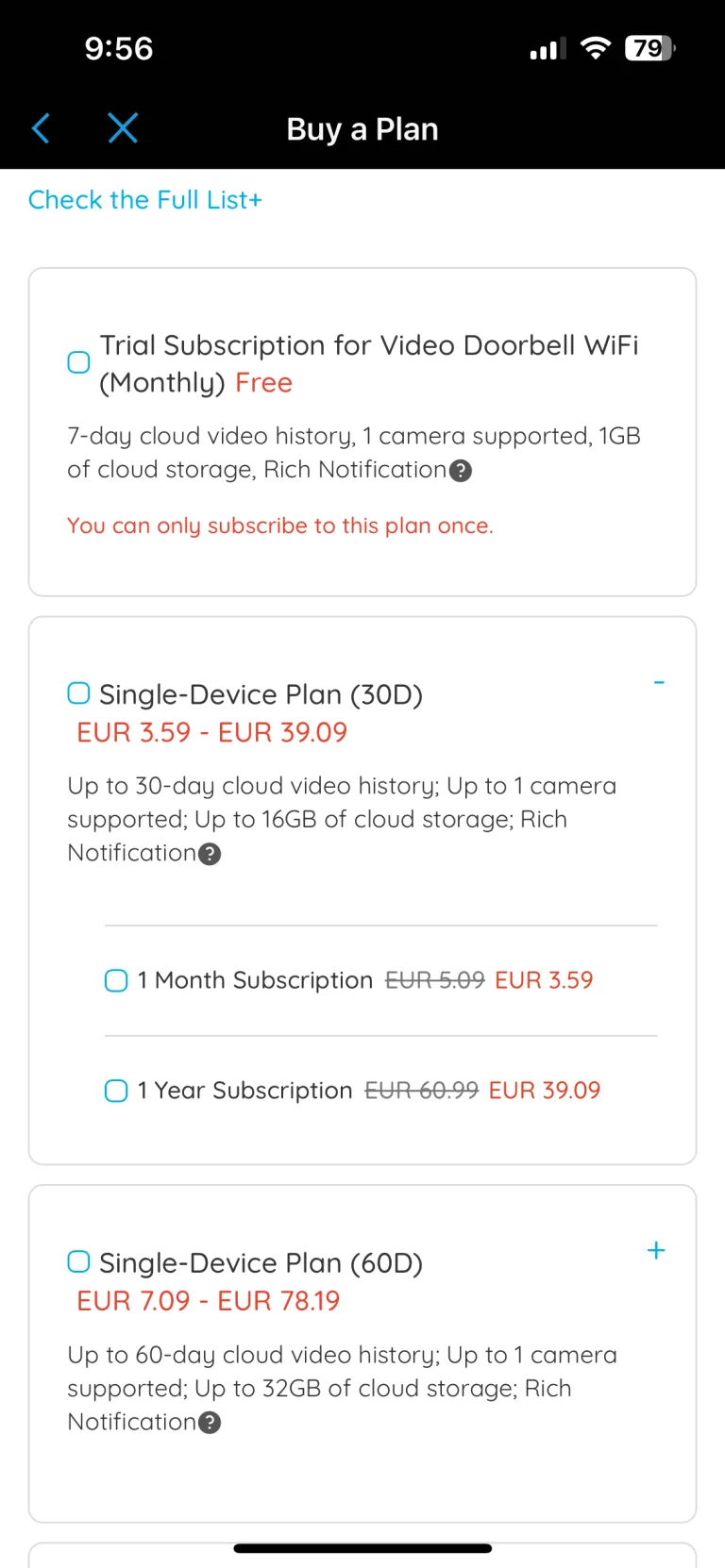Open the Check the Full List link
The image size is (725, 1568).
[x=145, y=200]
